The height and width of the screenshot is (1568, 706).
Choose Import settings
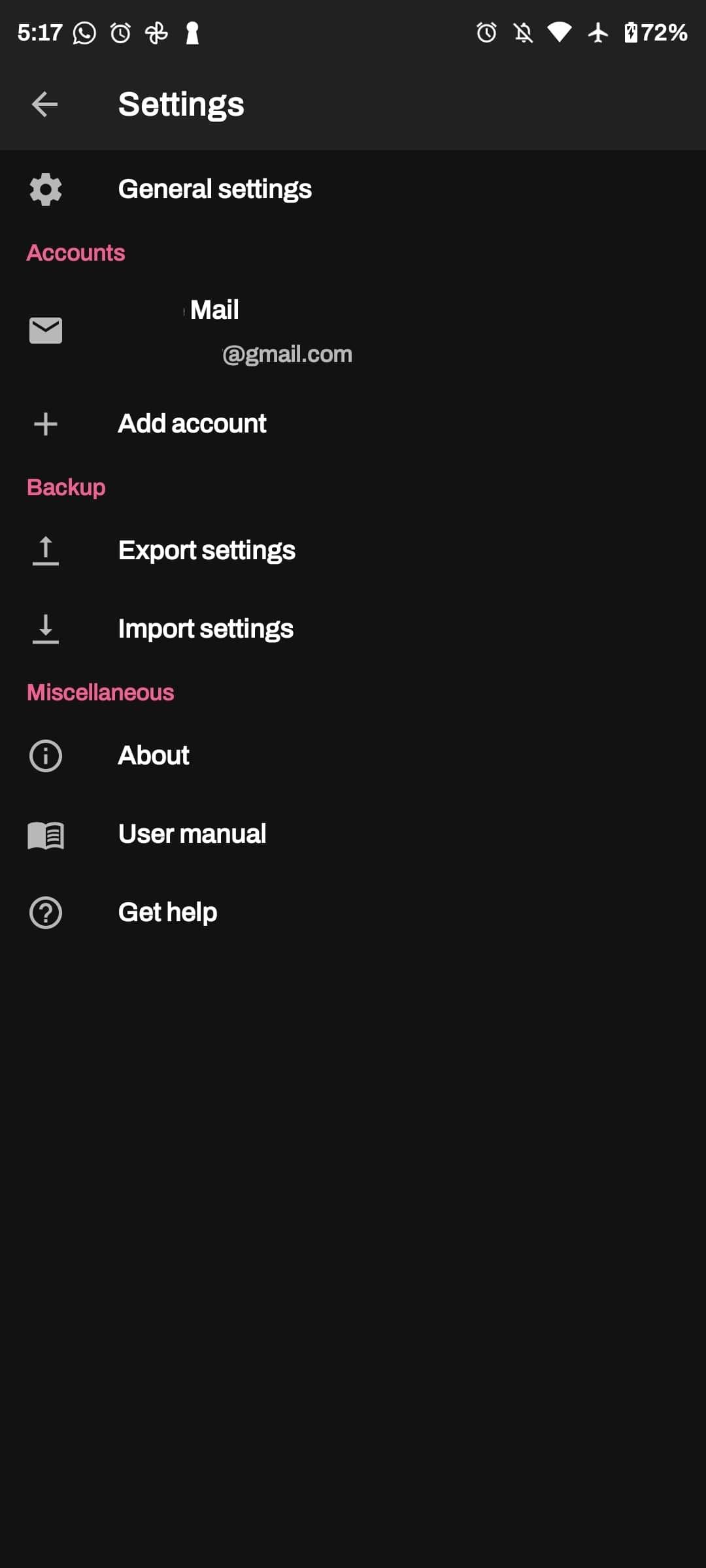tap(205, 629)
